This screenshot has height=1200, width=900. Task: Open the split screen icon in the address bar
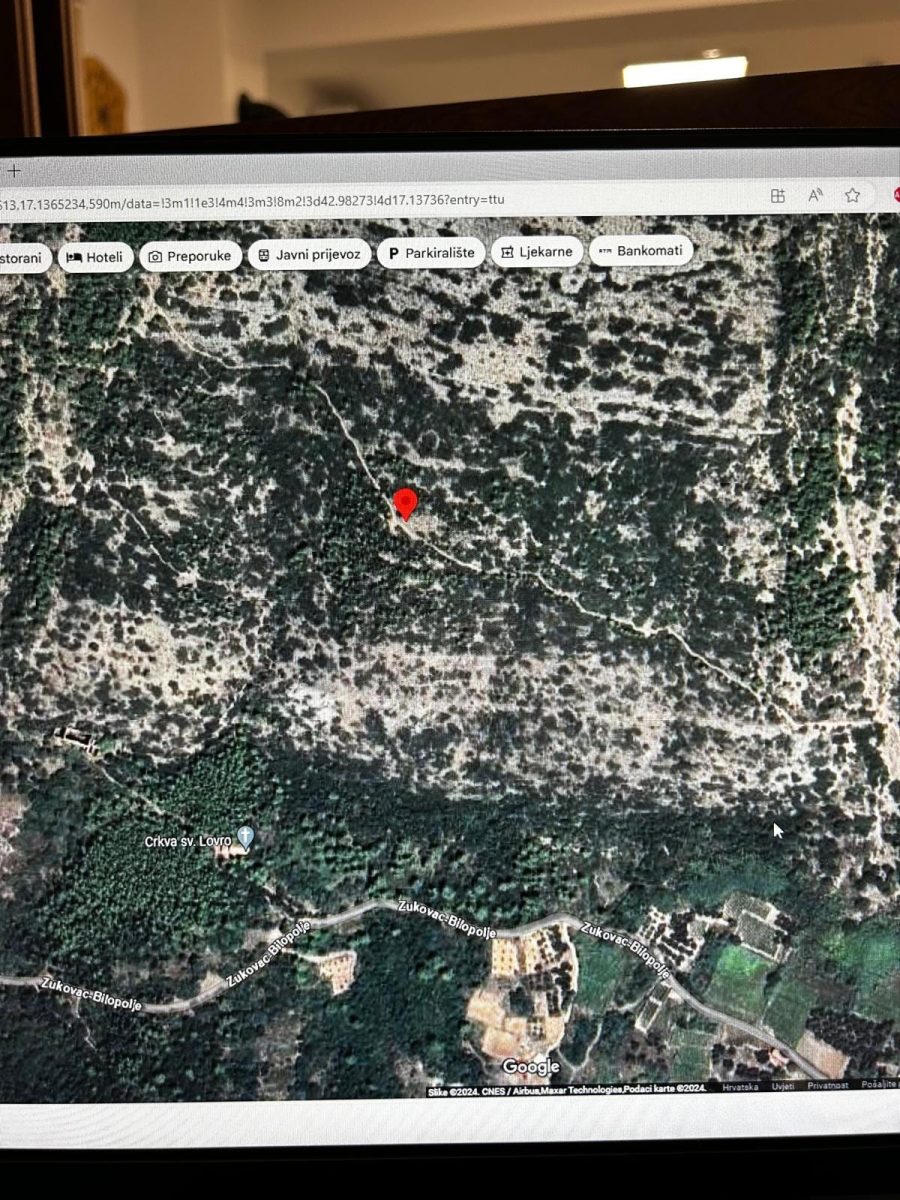778,196
